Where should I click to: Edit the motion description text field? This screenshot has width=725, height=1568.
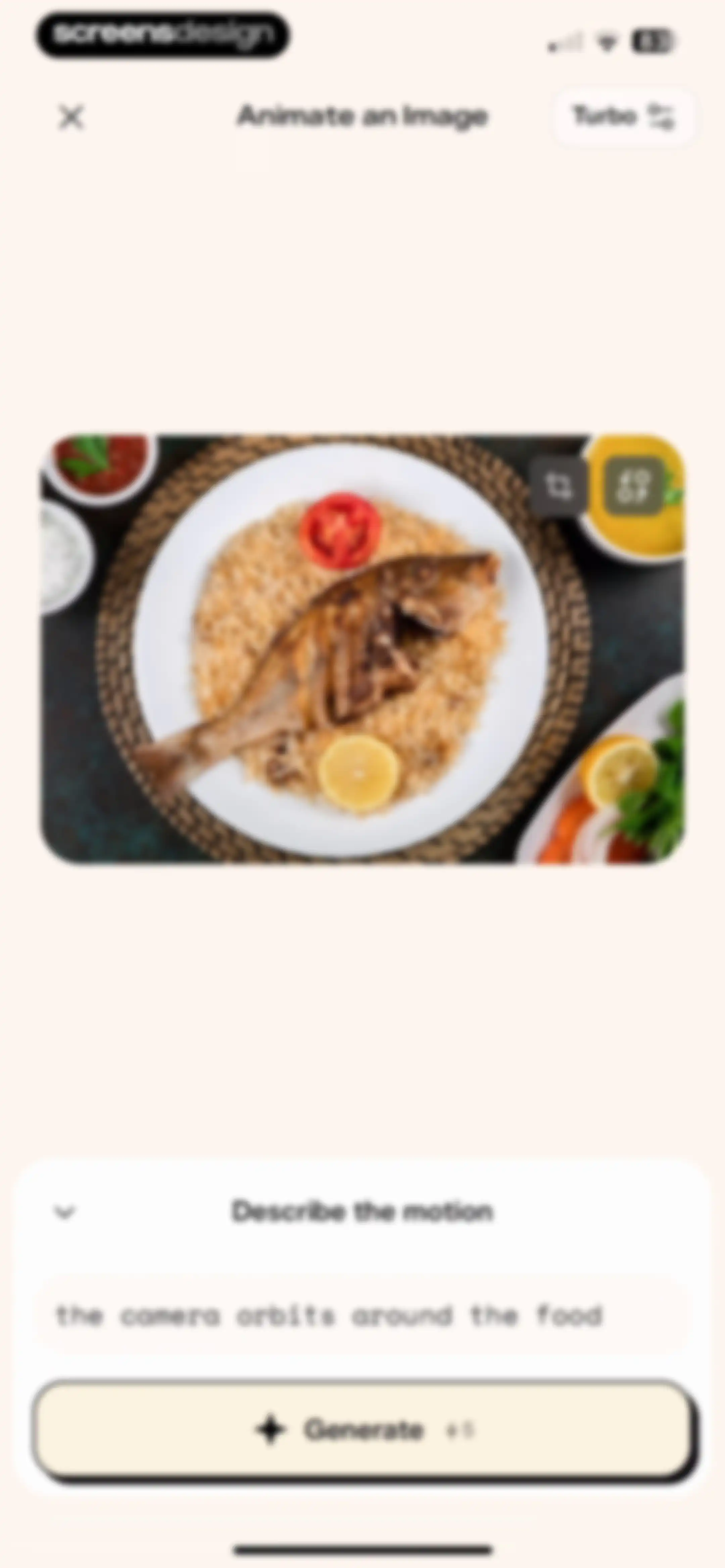tap(363, 1316)
